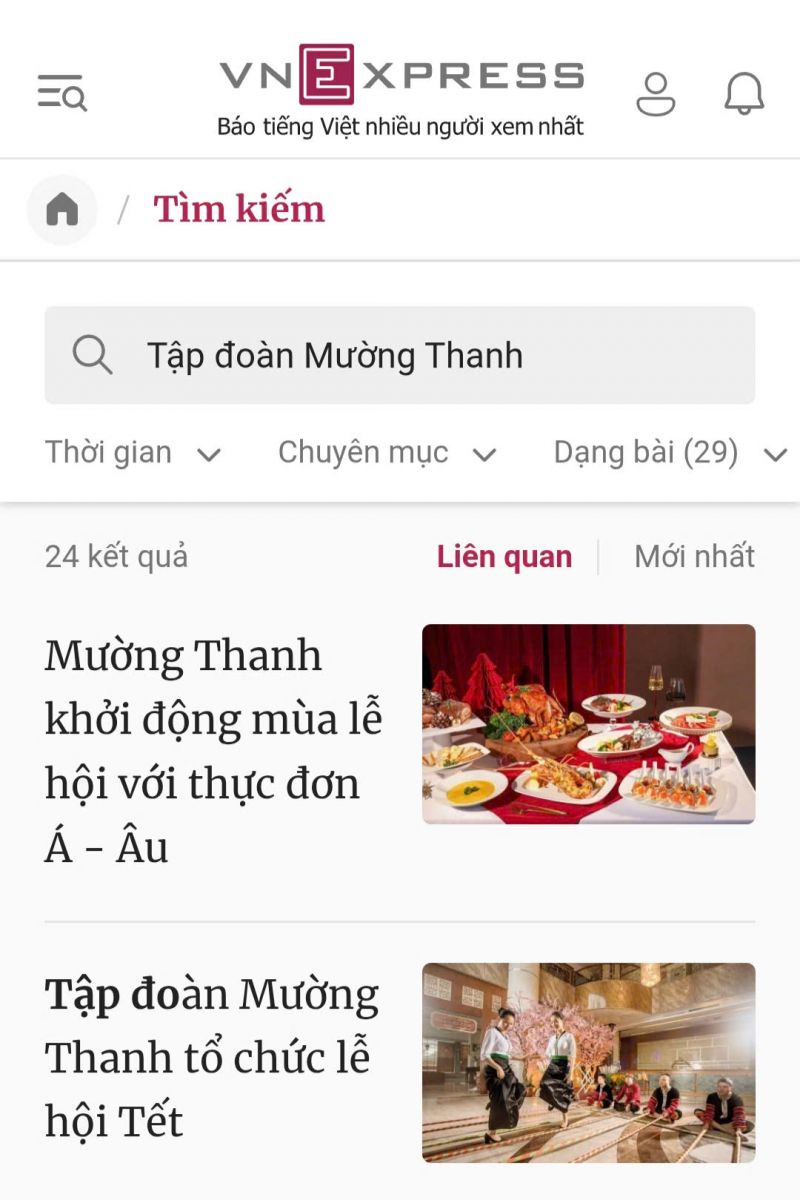This screenshot has width=800, height=1200.
Task: Tap the search field with Tập đoàn Mường Thanh
Action: pos(400,355)
